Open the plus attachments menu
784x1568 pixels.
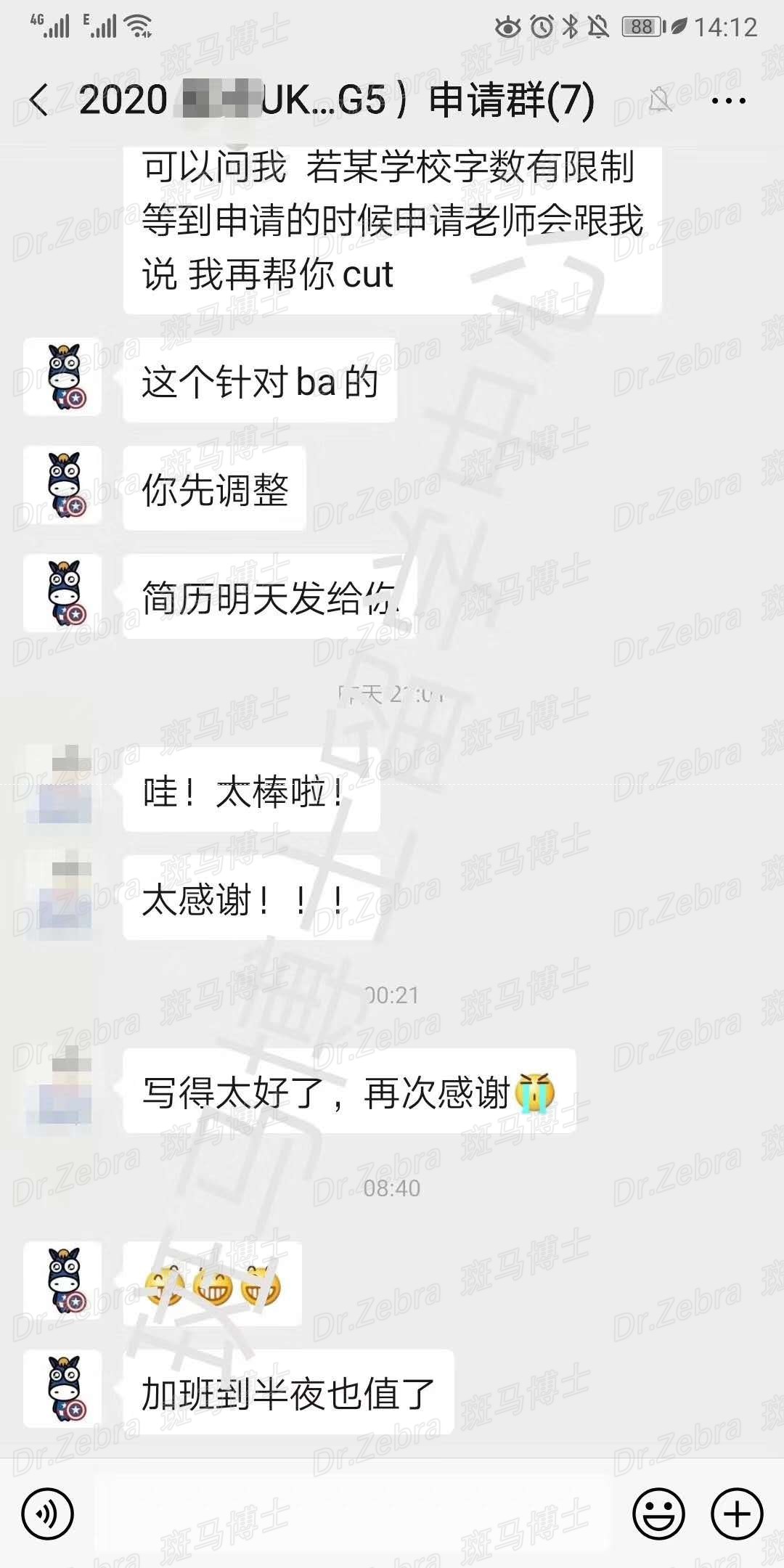(737, 1514)
